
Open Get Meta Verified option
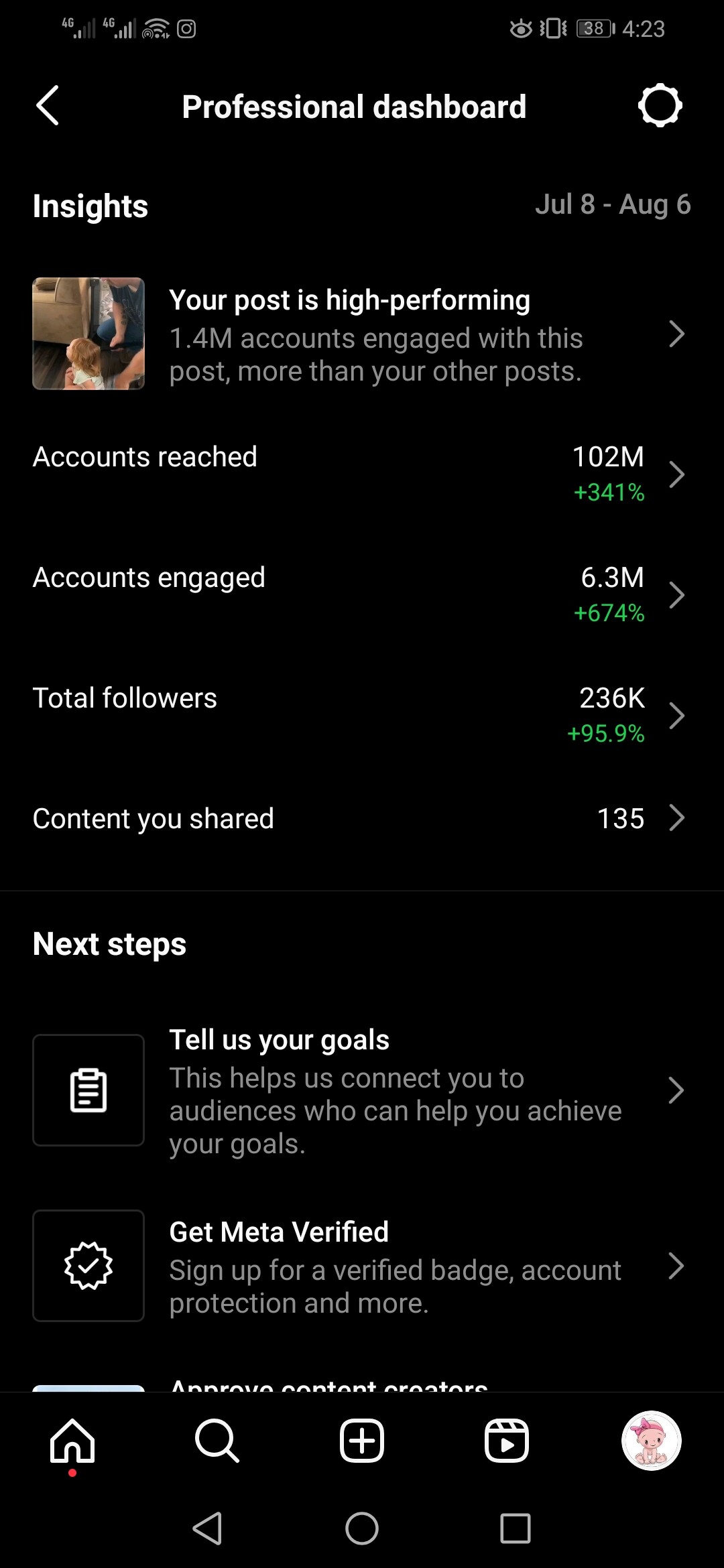362,1266
